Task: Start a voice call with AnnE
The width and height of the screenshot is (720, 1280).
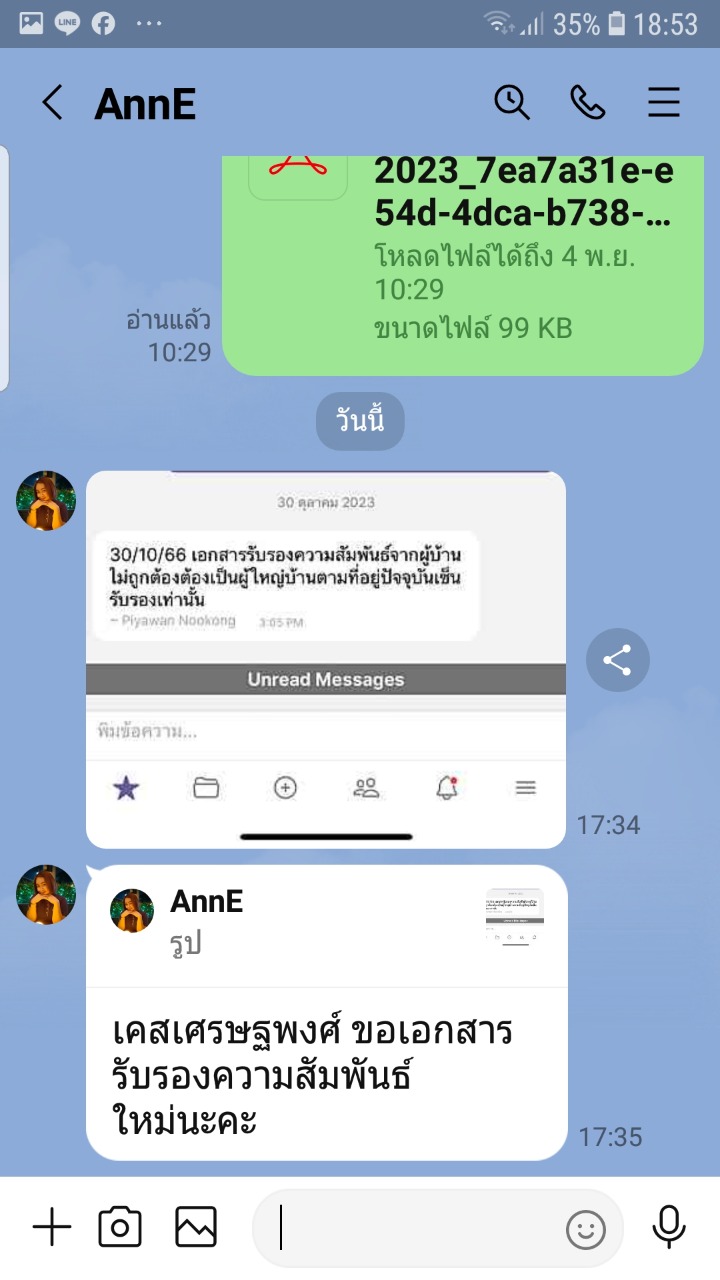Action: (588, 102)
